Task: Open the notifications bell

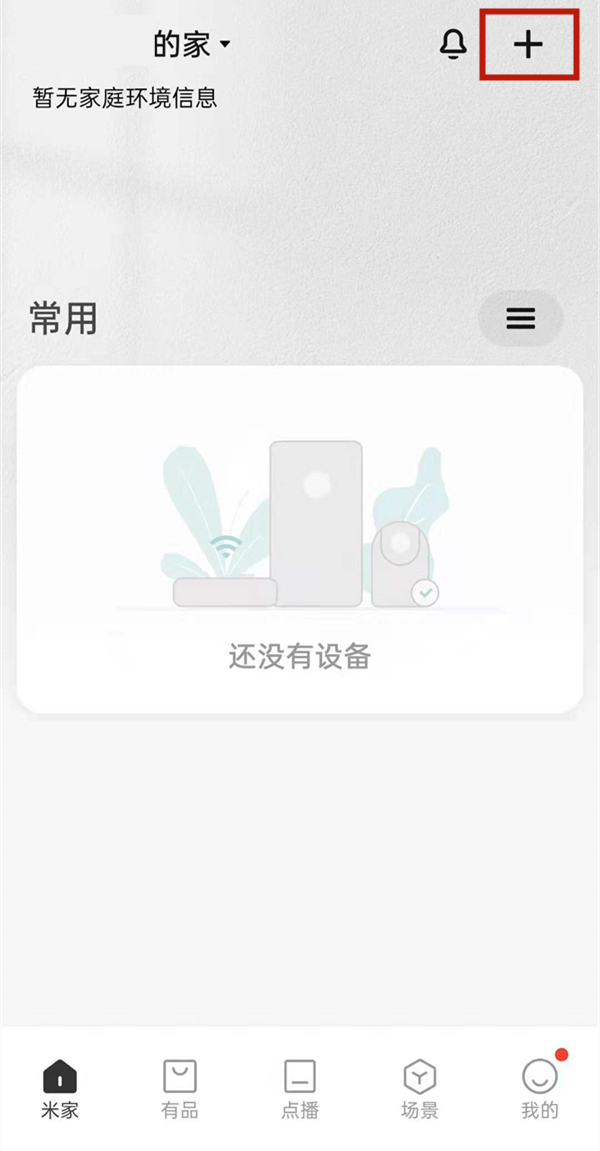Action: coord(453,44)
